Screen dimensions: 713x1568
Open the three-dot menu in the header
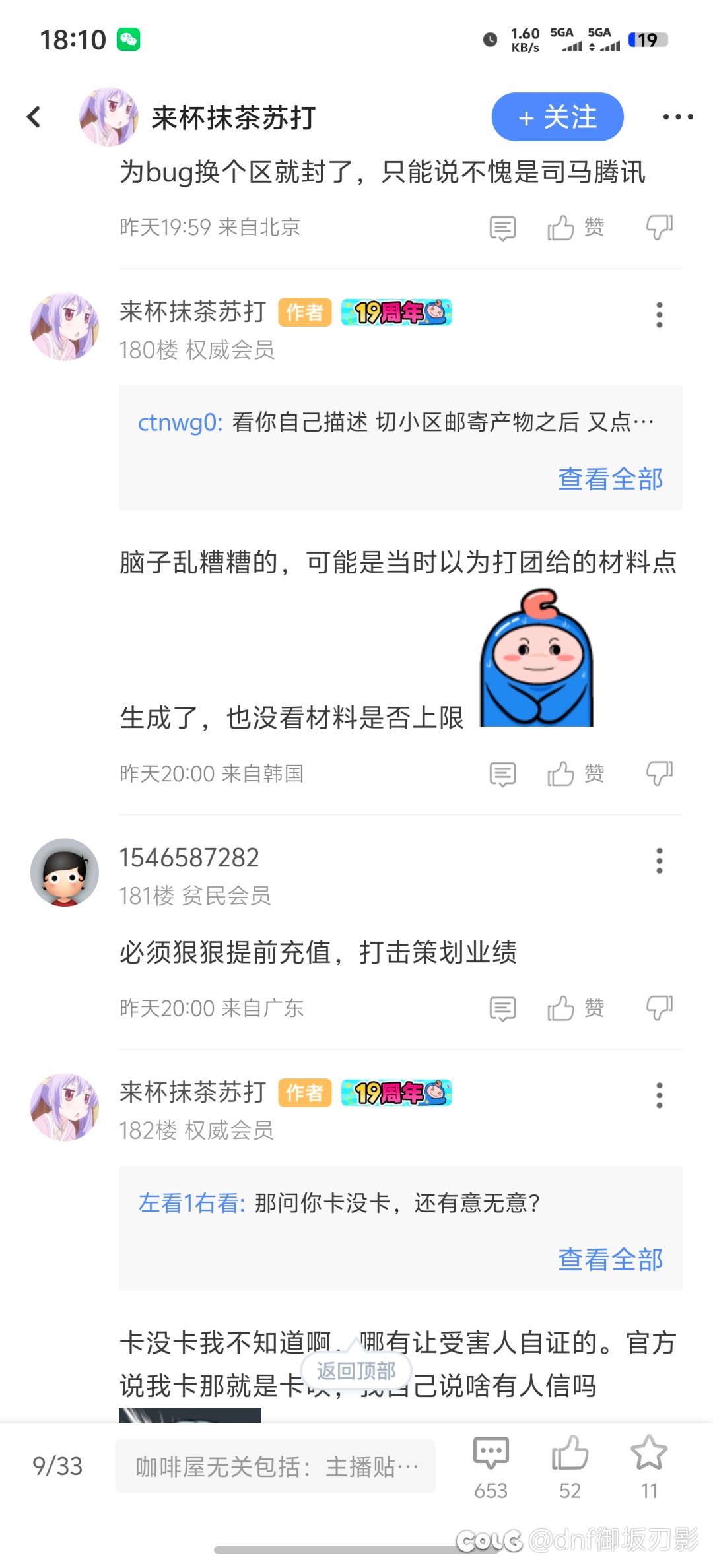click(x=677, y=117)
